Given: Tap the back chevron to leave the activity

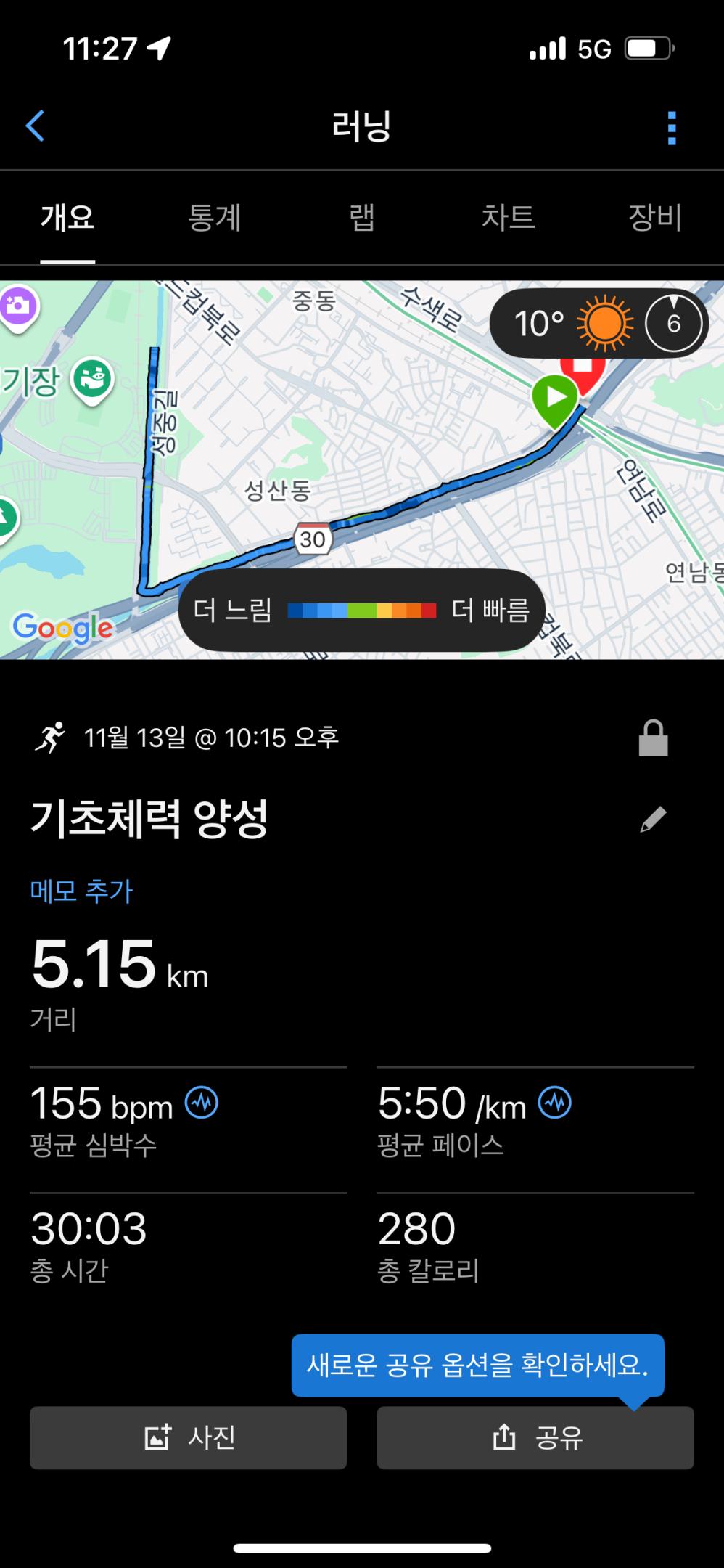Looking at the screenshot, I should coord(35,125).
